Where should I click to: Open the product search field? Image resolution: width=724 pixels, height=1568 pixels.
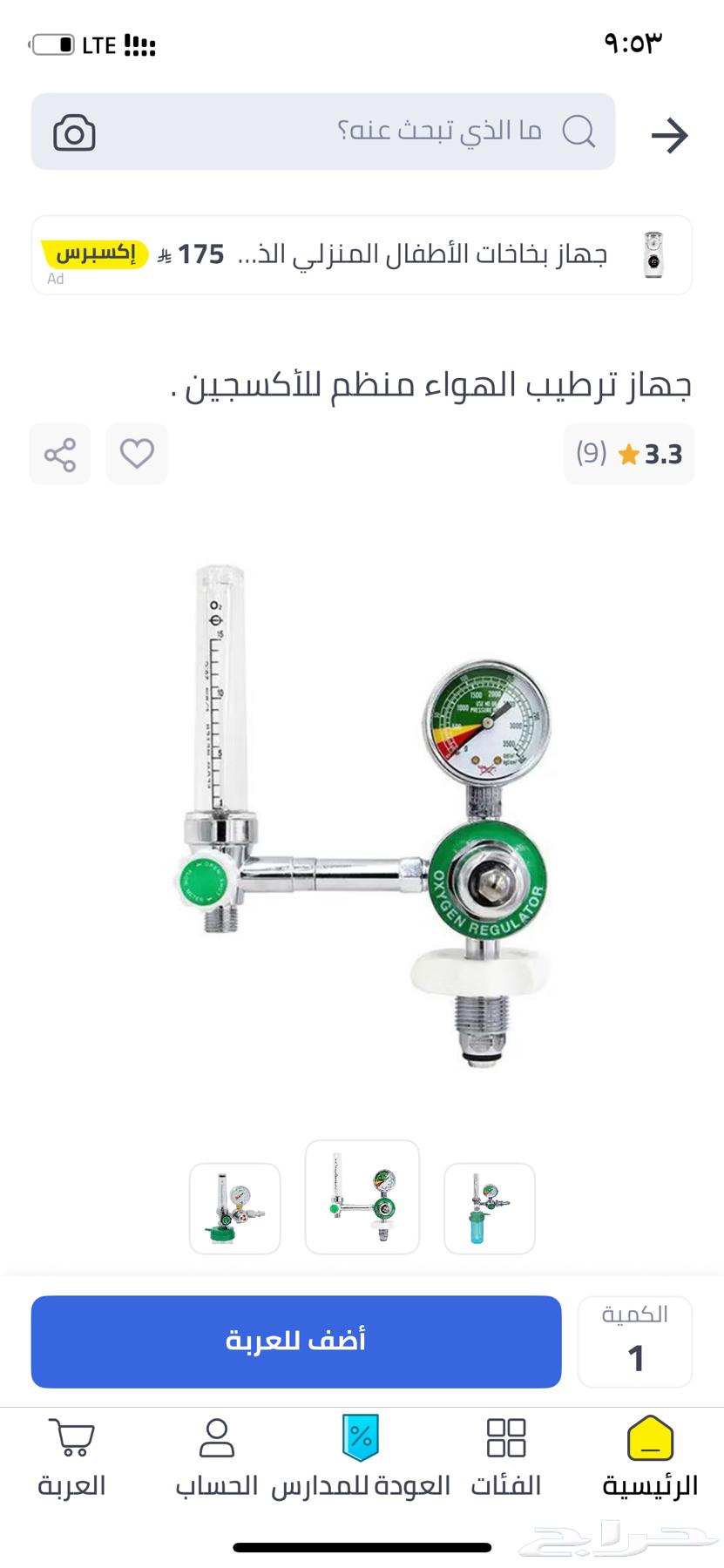click(392, 132)
